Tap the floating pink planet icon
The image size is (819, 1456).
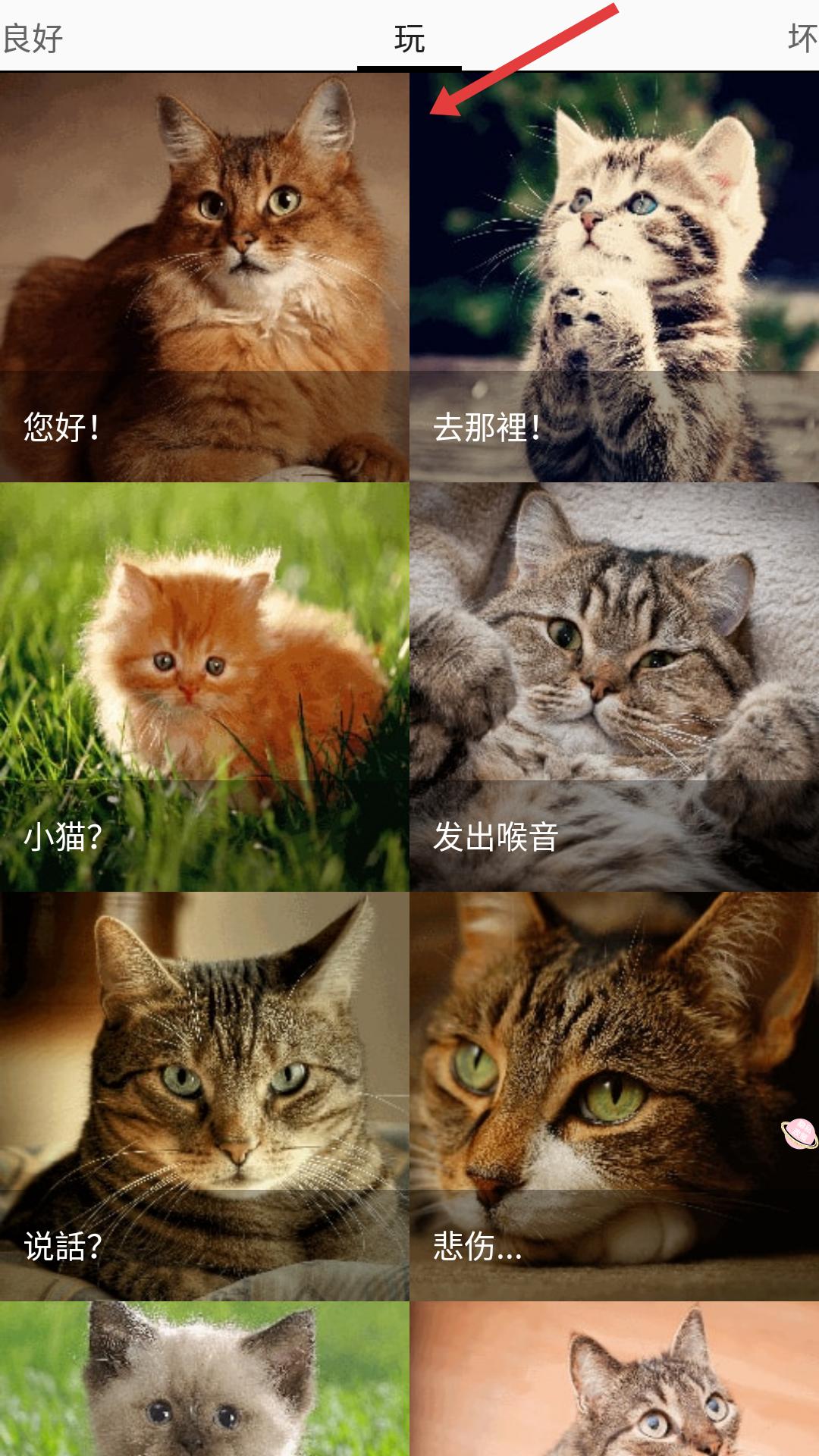click(799, 1134)
